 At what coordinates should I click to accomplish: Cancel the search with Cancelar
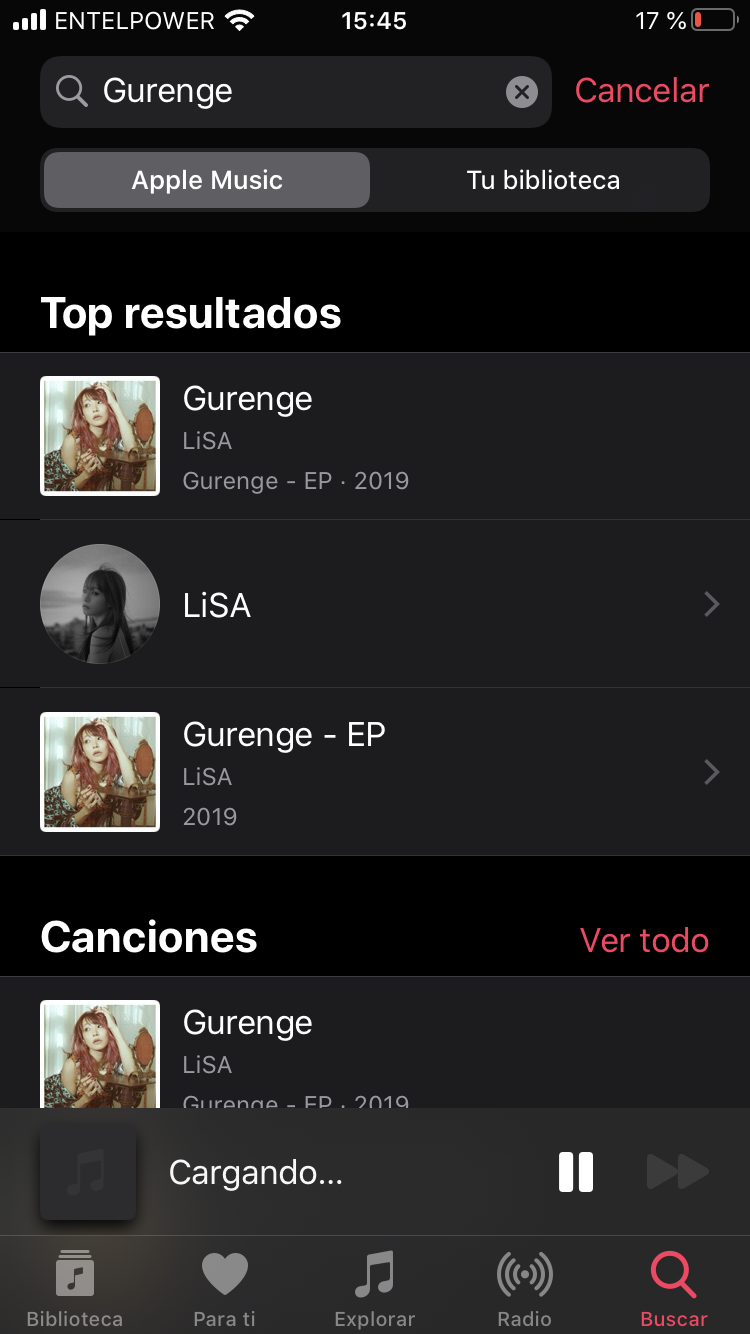[x=641, y=91]
